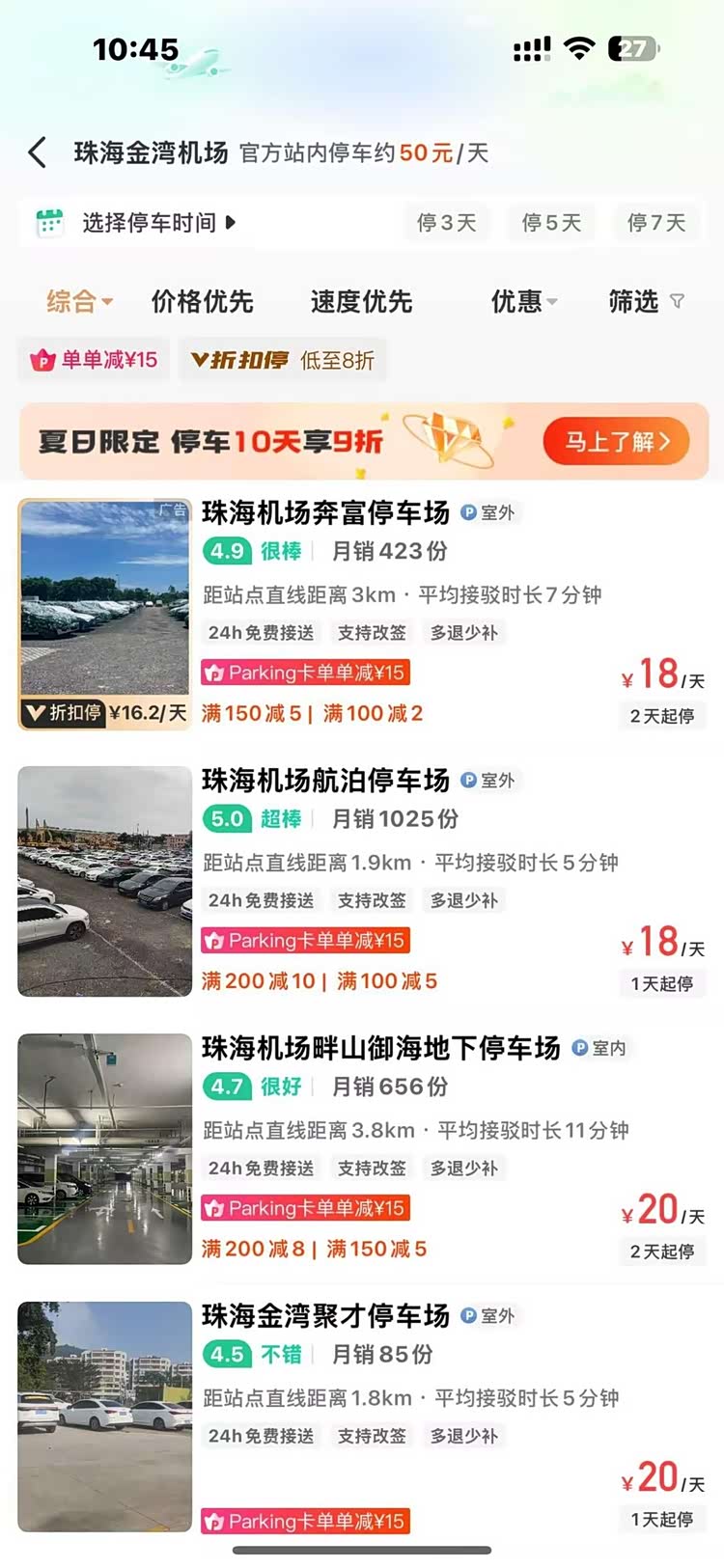Tap the back arrow next to 珠海金湾机场
The width and height of the screenshot is (724, 1568).
pyautogui.click(x=38, y=152)
